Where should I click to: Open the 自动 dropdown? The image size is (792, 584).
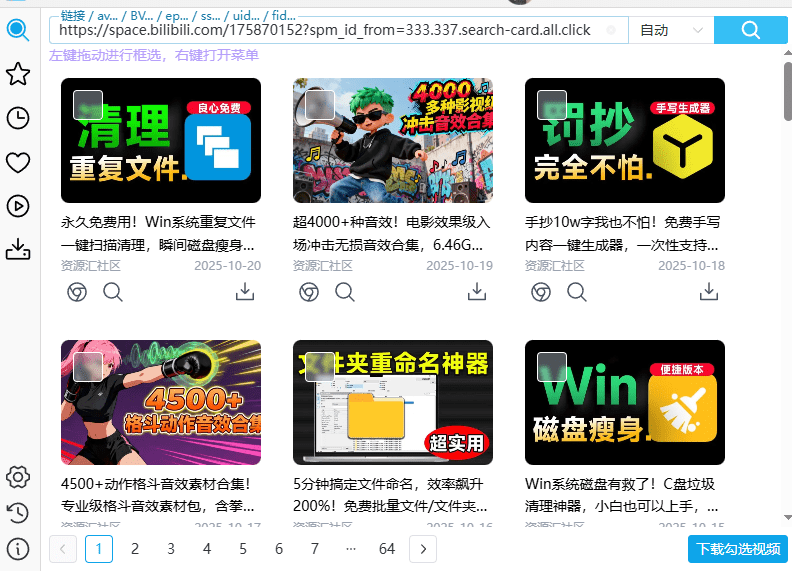670,30
